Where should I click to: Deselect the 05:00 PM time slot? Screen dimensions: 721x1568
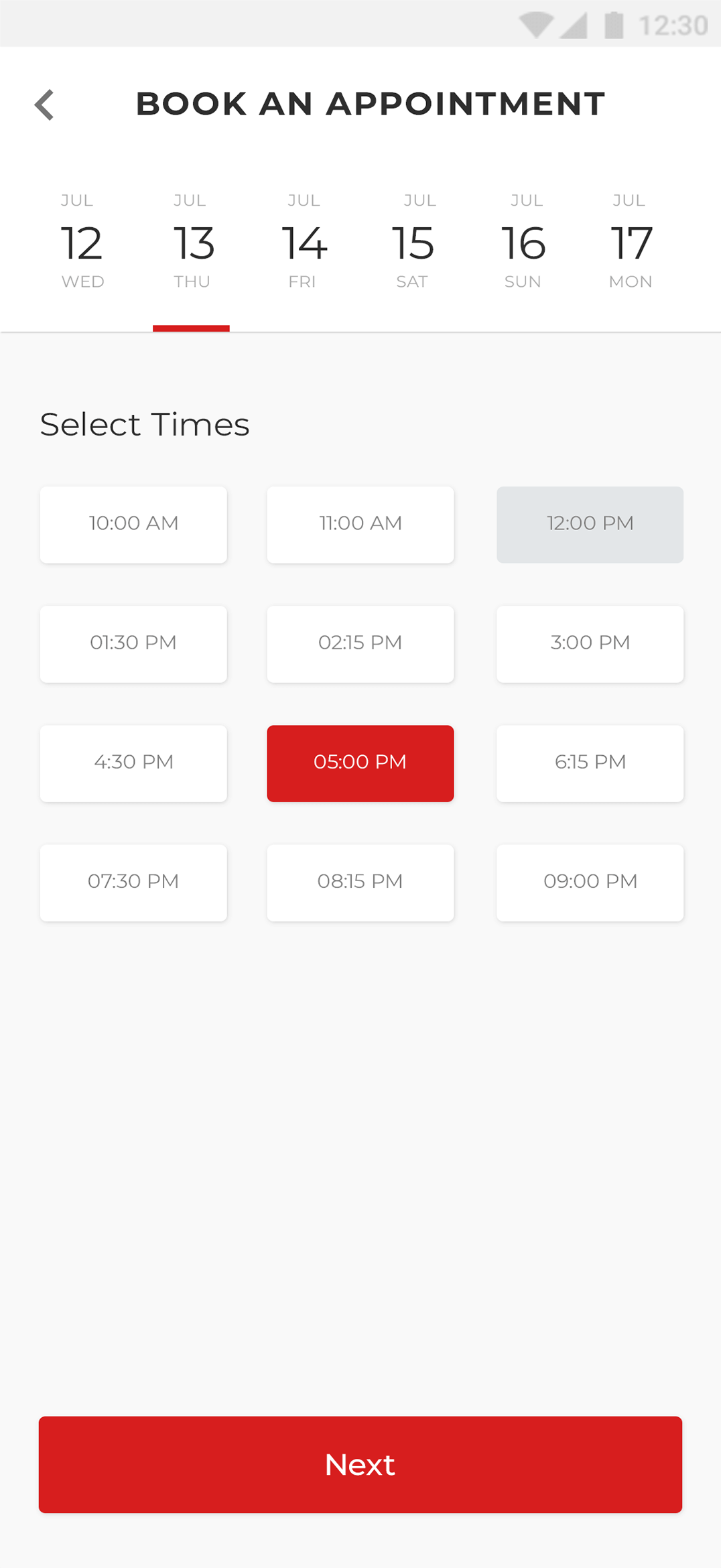[360, 763]
